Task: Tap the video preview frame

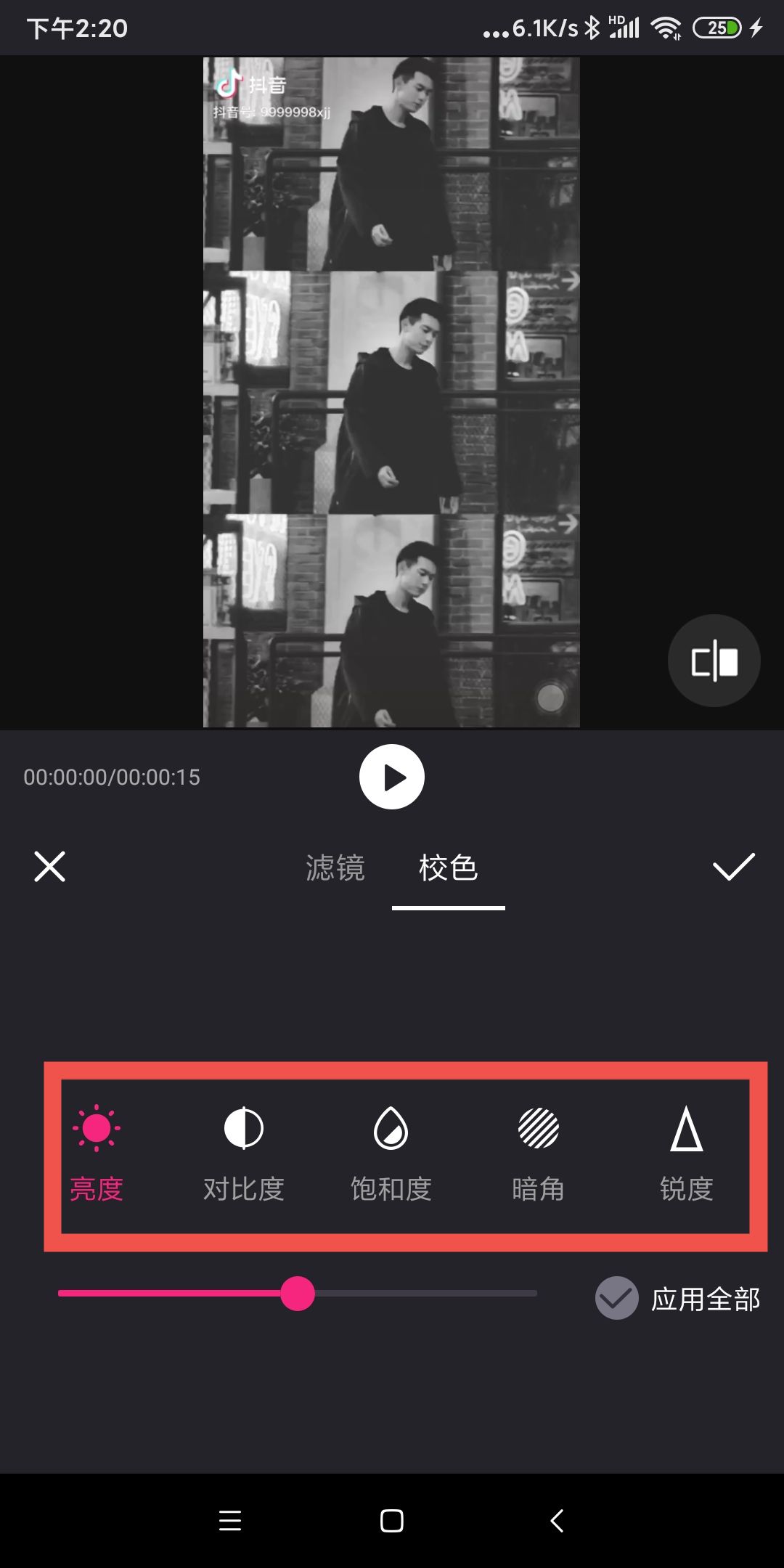Action: 392,392
